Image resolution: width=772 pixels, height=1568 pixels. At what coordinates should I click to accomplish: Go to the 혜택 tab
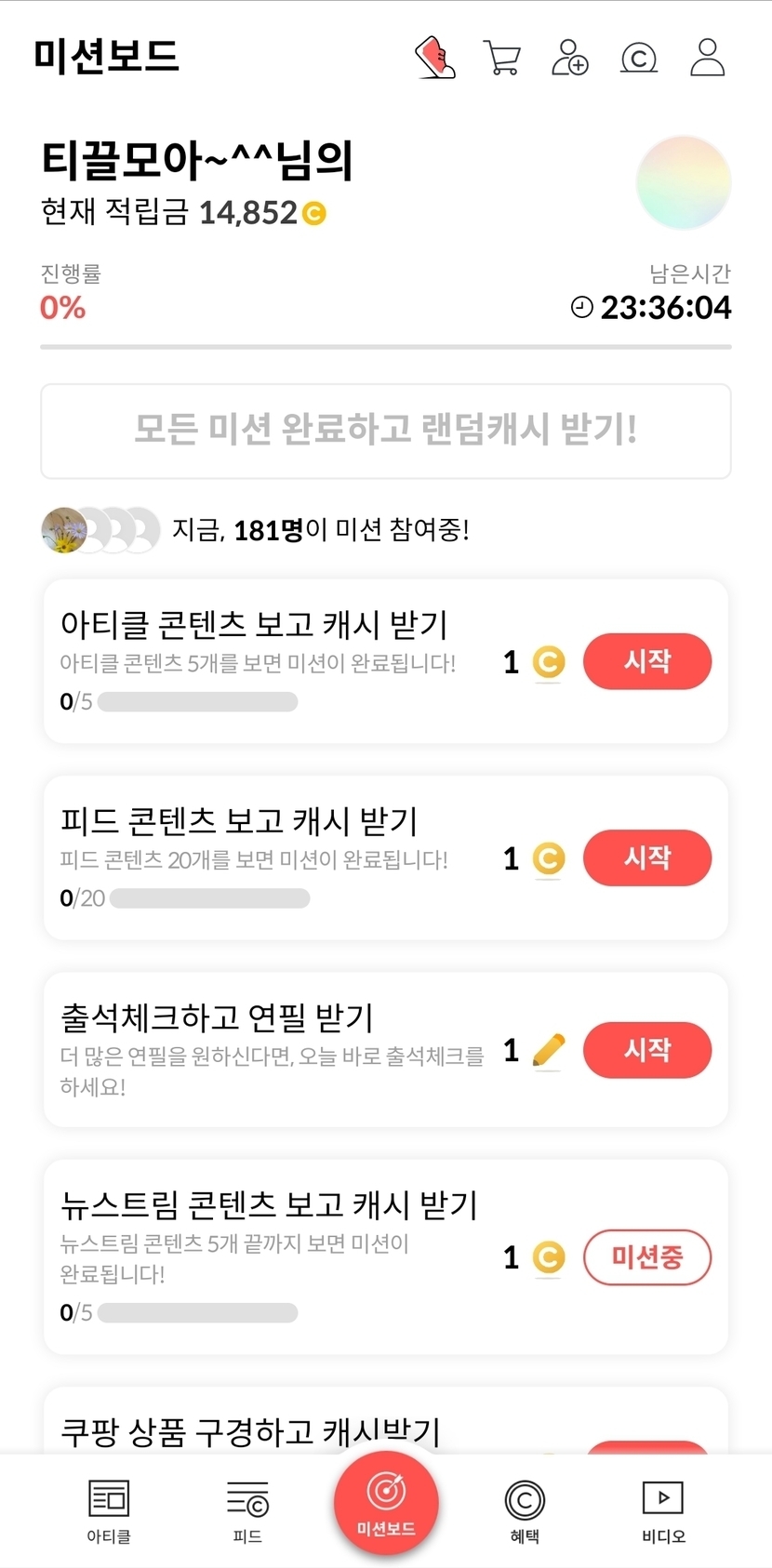point(525,1511)
